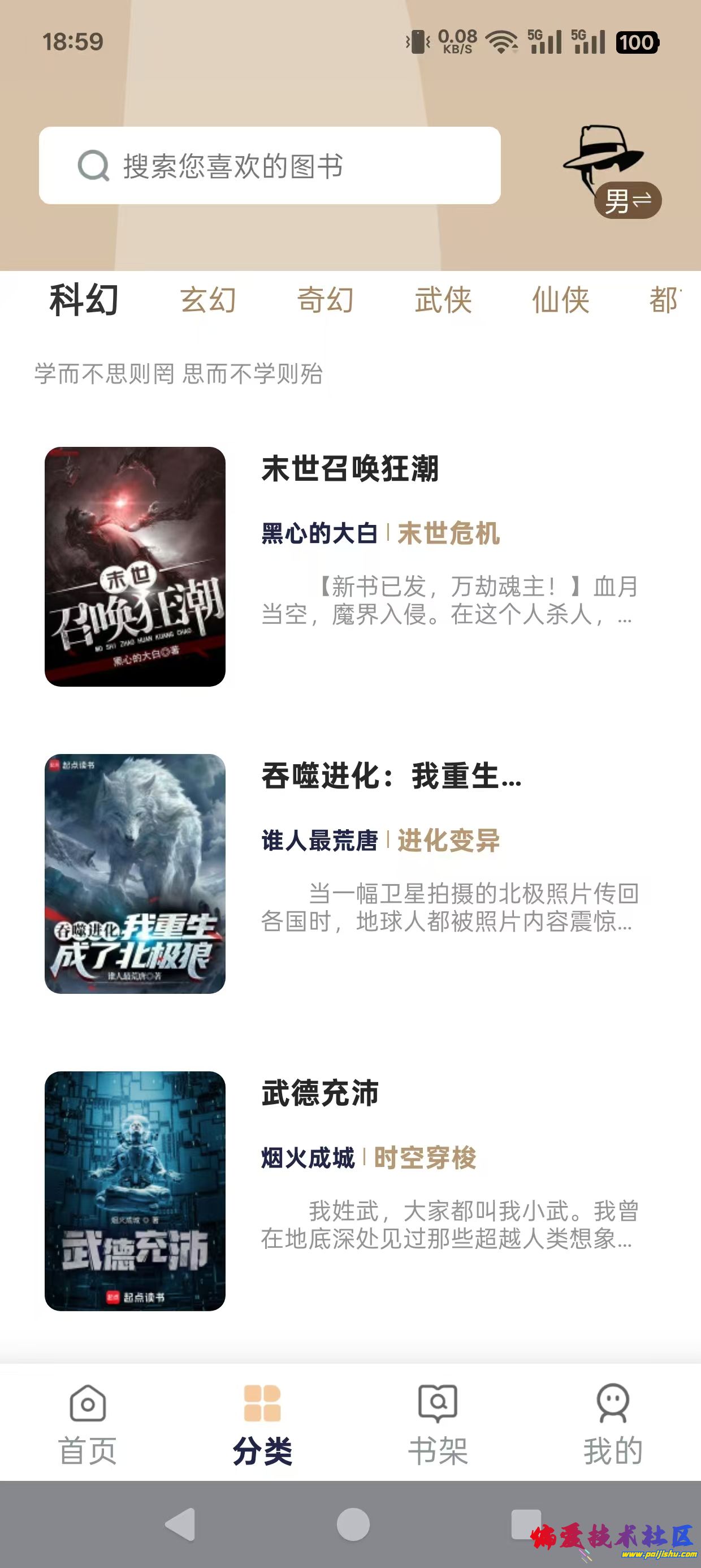Go to the 首页 tab
This screenshot has width=701, height=1568.
(x=88, y=1425)
